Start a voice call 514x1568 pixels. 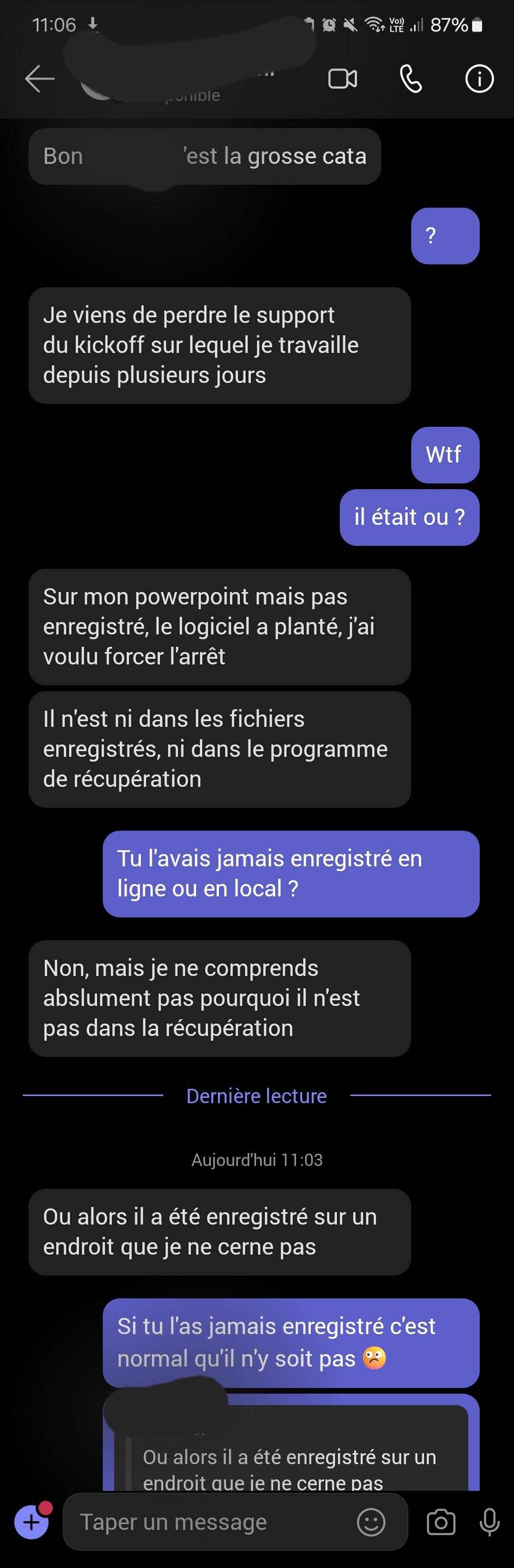411,79
